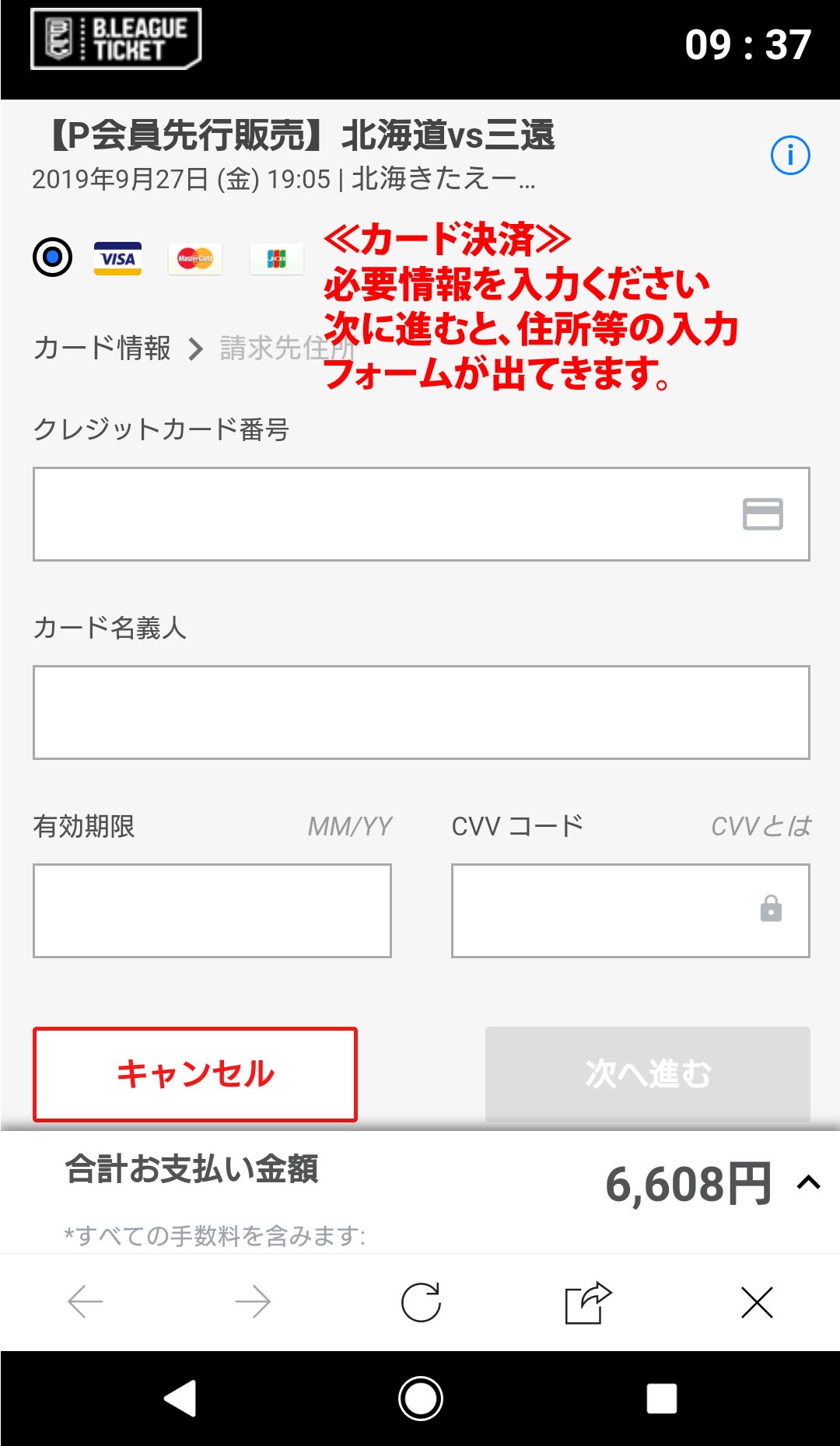Reload the page

click(x=421, y=1301)
